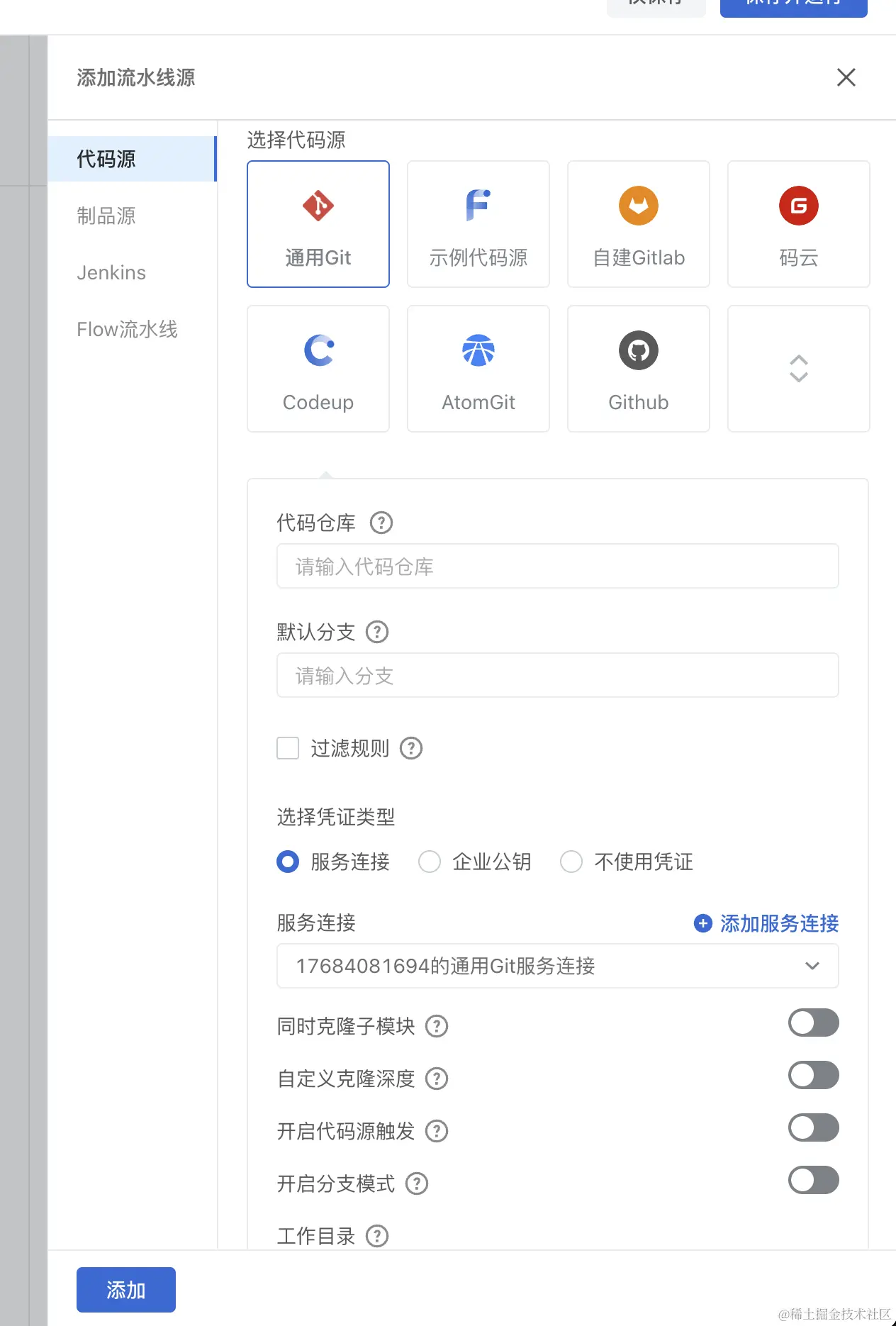The height and width of the screenshot is (1326, 896).
Task: Open the 服务连接 dropdown
Action: pyautogui.click(x=557, y=966)
